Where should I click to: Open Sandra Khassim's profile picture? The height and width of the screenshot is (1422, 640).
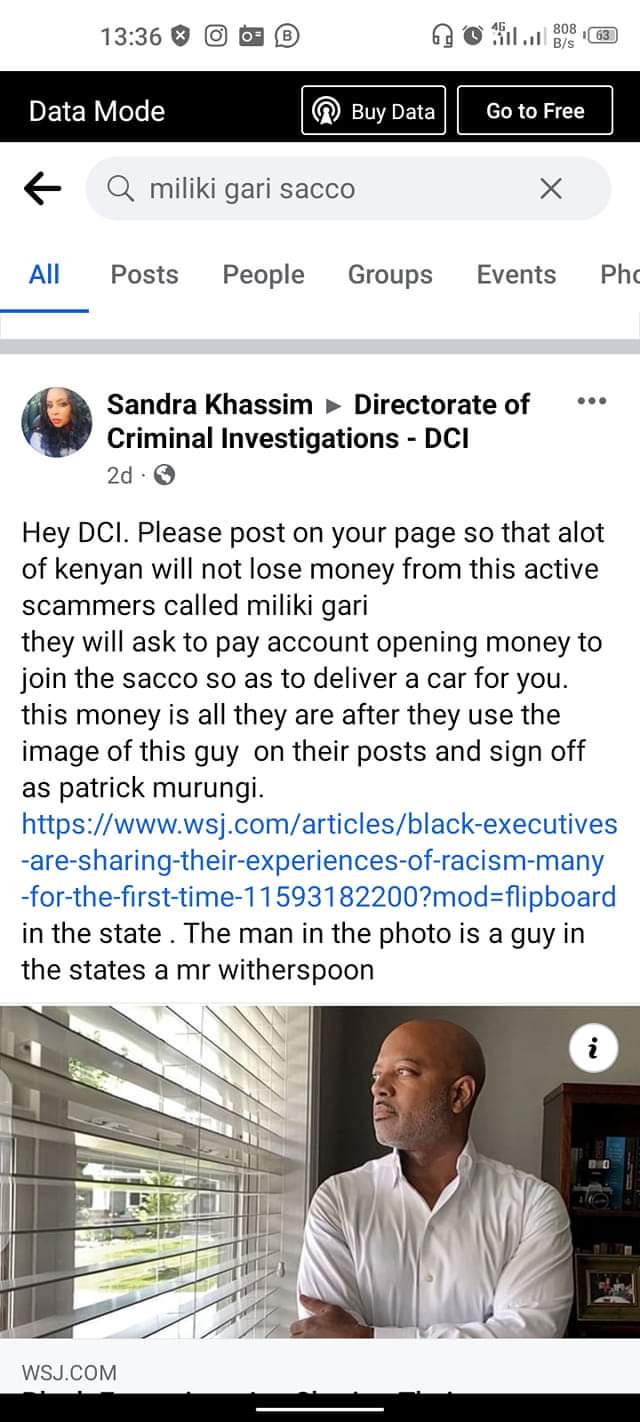(x=56, y=422)
